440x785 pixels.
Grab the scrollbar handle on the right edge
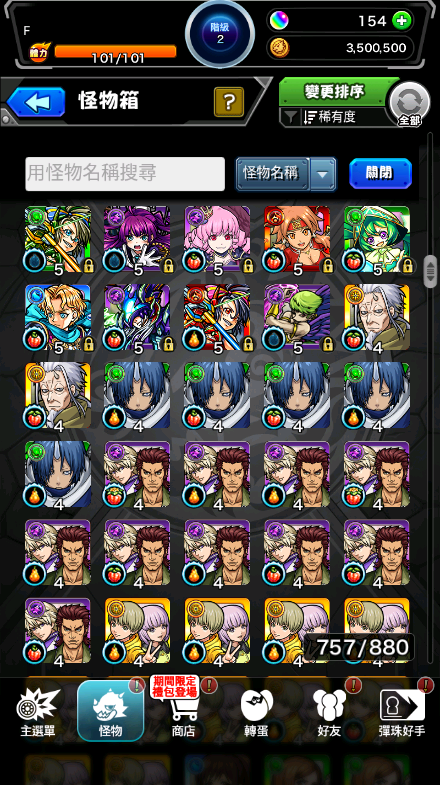pyautogui.click(x=430, y=271)
